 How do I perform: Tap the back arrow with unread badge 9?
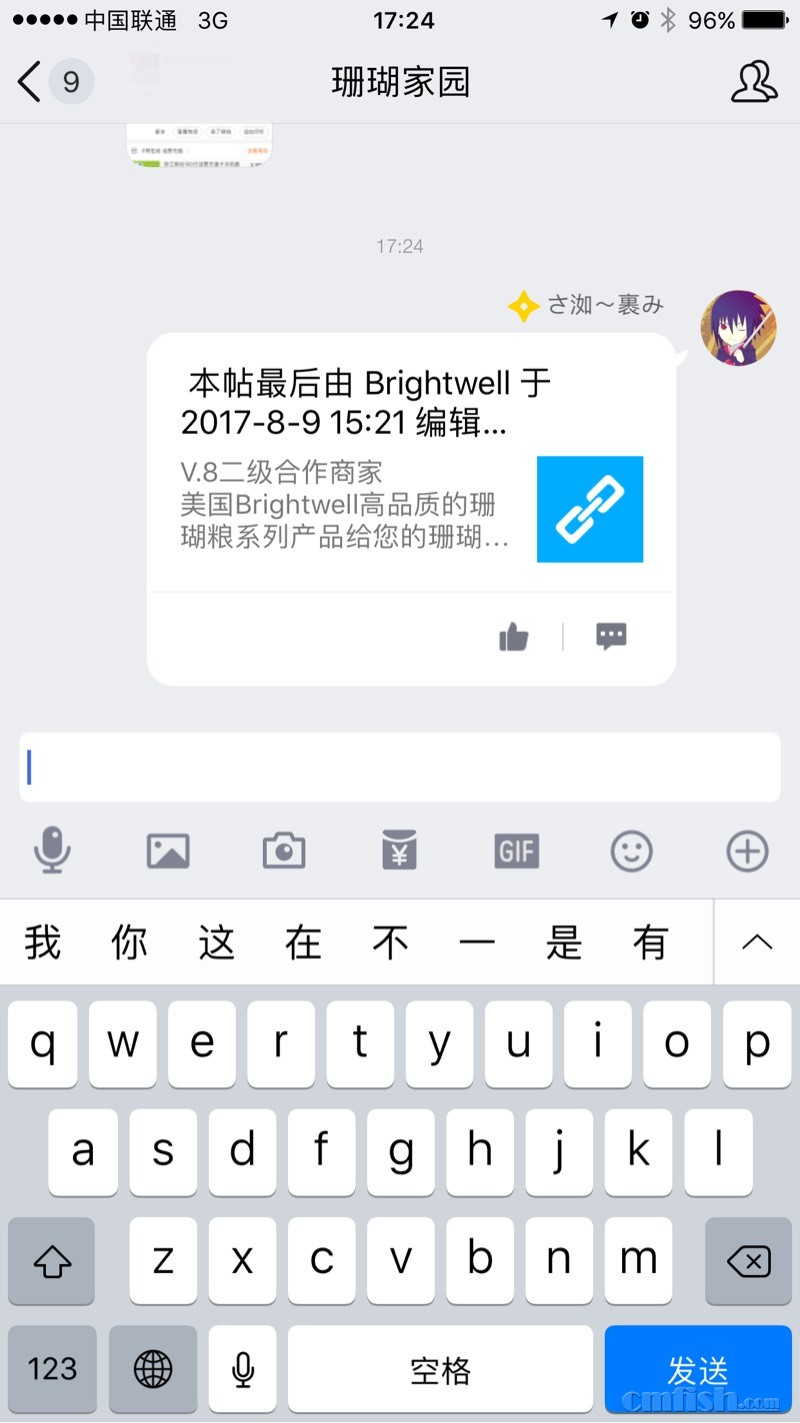click(45, 82)
